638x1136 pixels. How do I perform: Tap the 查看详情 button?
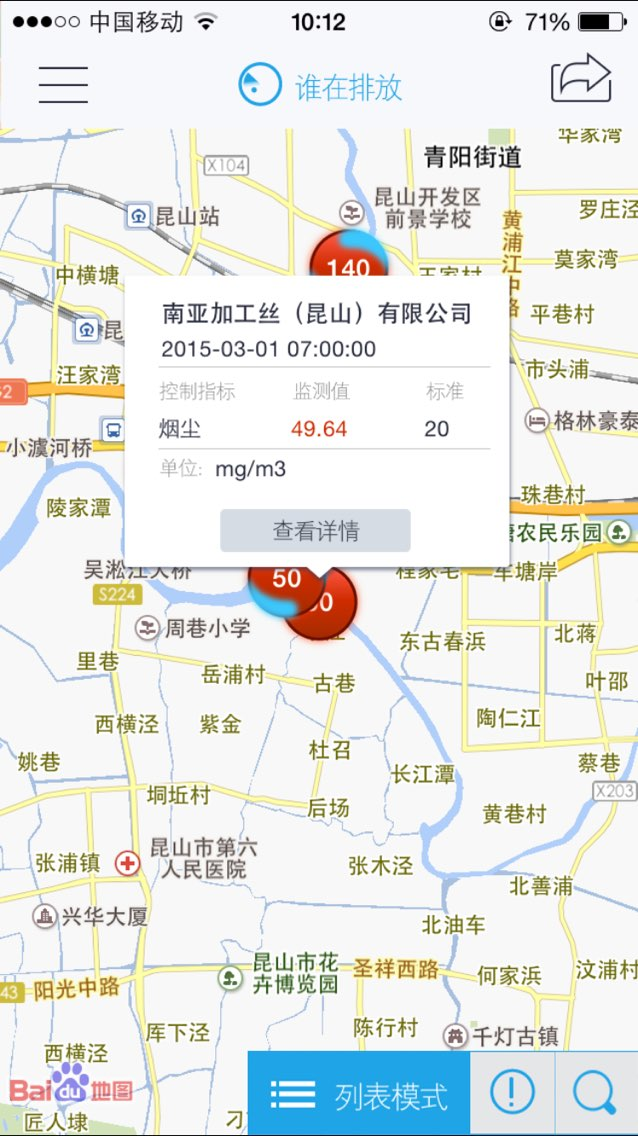(316, 530)
